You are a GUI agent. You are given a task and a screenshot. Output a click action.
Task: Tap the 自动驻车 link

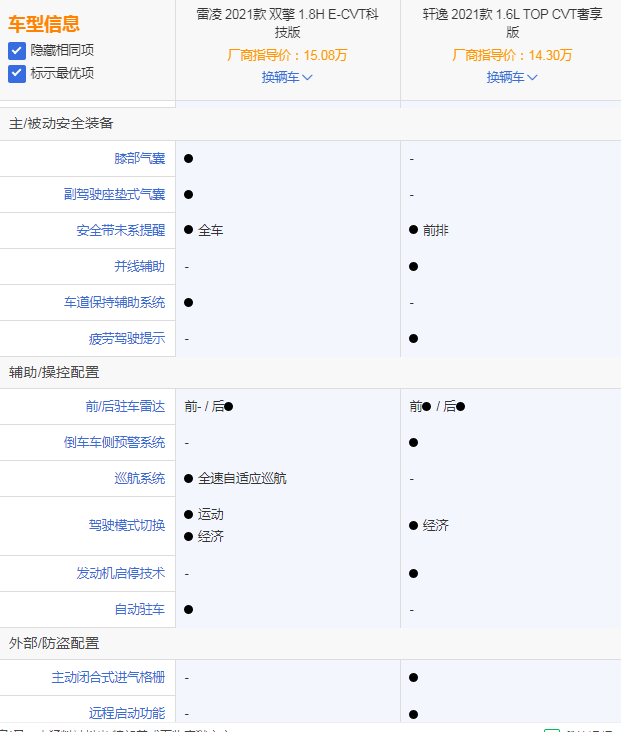click(x=139, y=609)
